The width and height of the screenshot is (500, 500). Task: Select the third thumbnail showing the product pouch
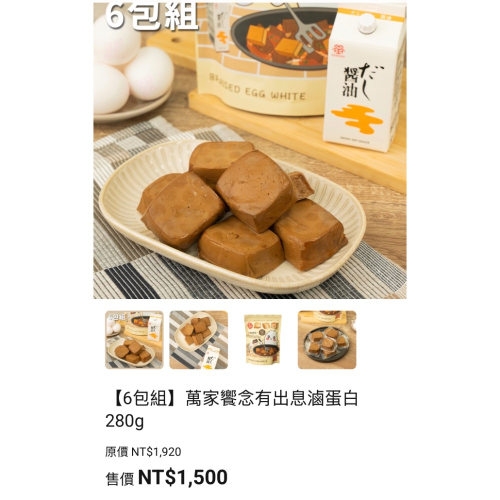coord(263,340)
